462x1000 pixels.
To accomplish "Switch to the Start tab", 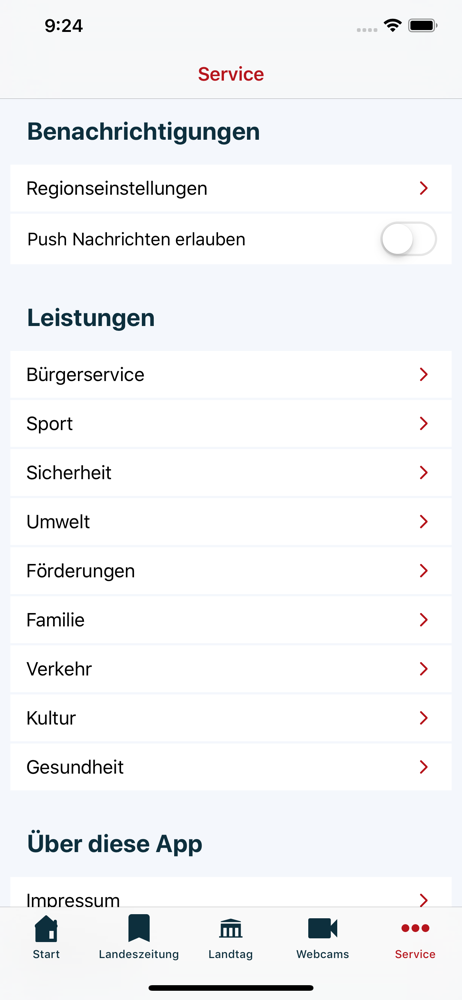I will pyautogui.click(x=46, y=938).
